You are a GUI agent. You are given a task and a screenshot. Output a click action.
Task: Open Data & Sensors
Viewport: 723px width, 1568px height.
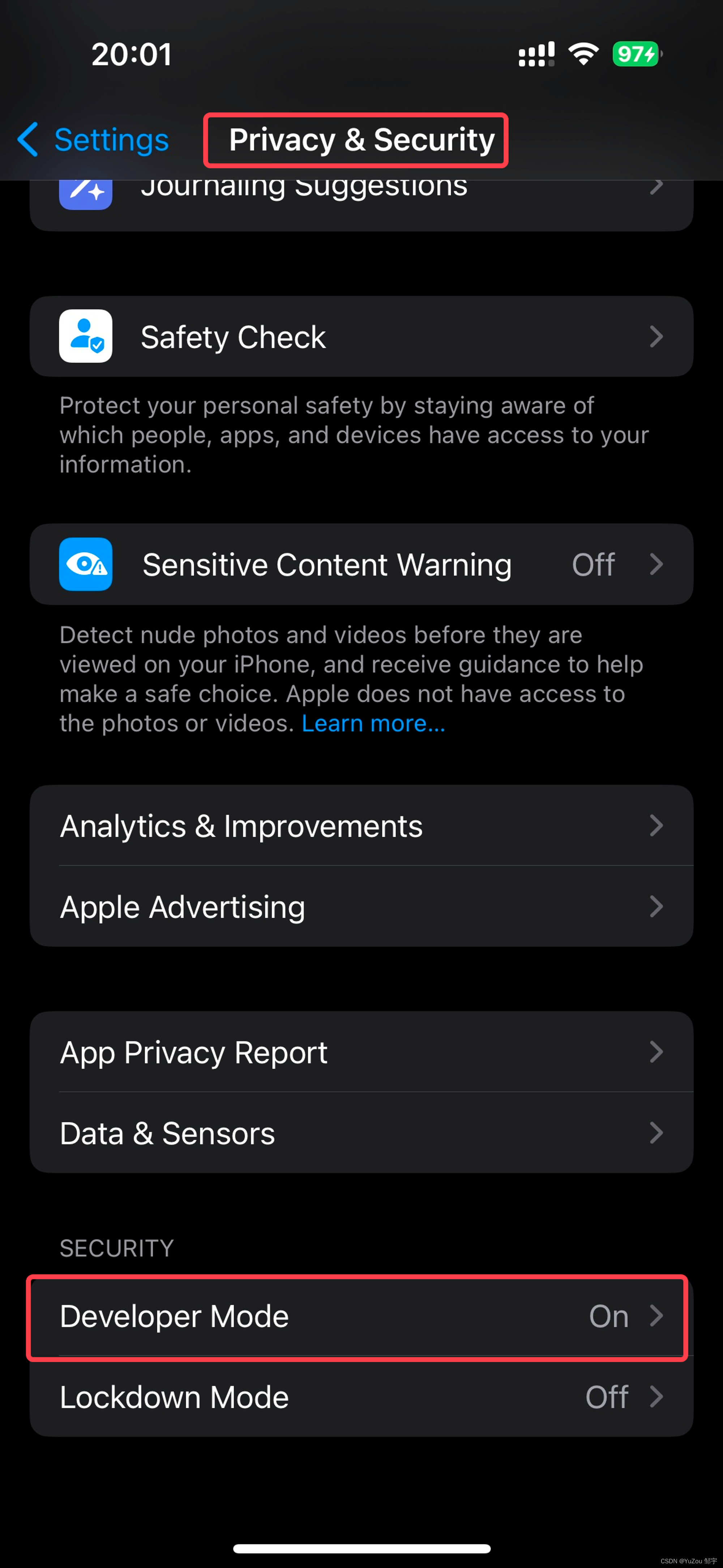(361, 1133)
